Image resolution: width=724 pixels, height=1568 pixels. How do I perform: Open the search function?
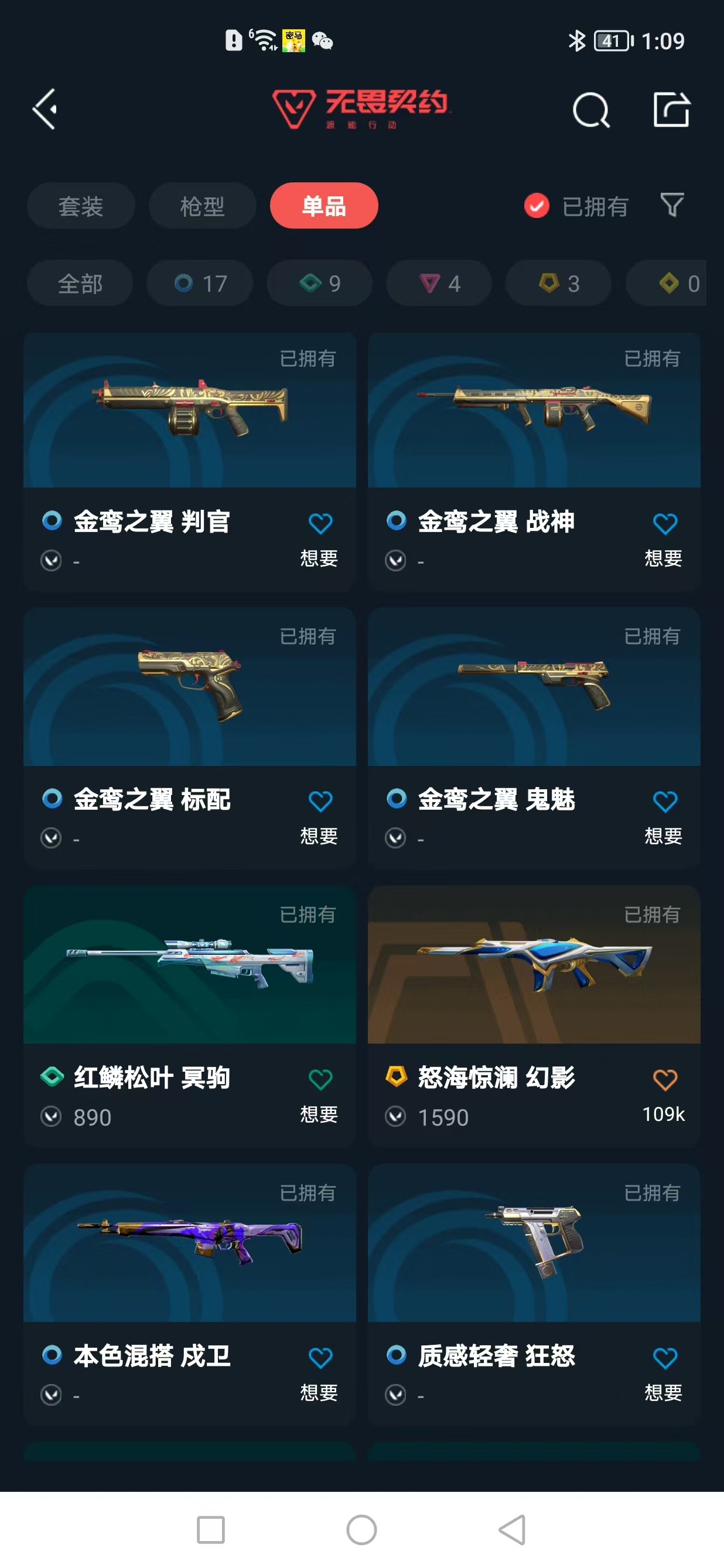(x=591, y=111)
